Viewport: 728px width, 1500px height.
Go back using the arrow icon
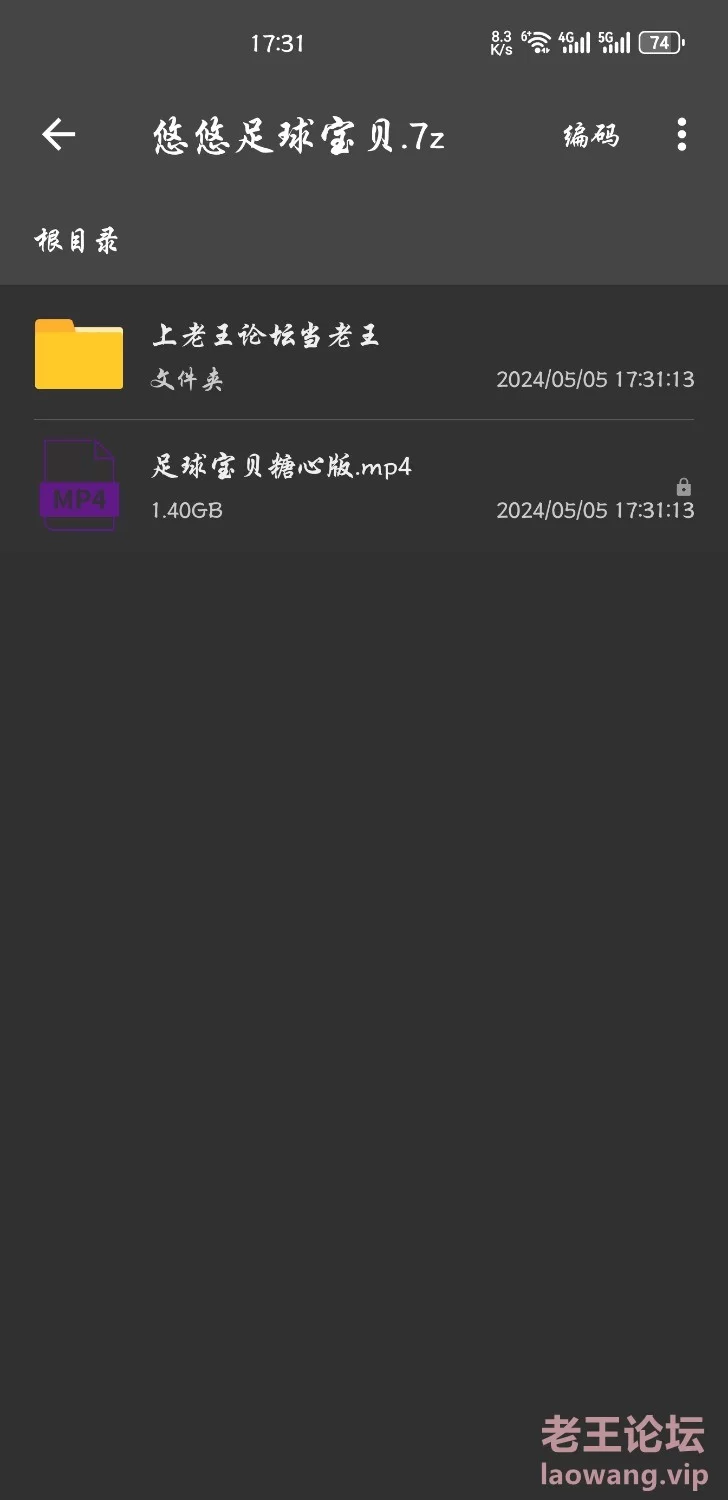click(x=58, y=134)
